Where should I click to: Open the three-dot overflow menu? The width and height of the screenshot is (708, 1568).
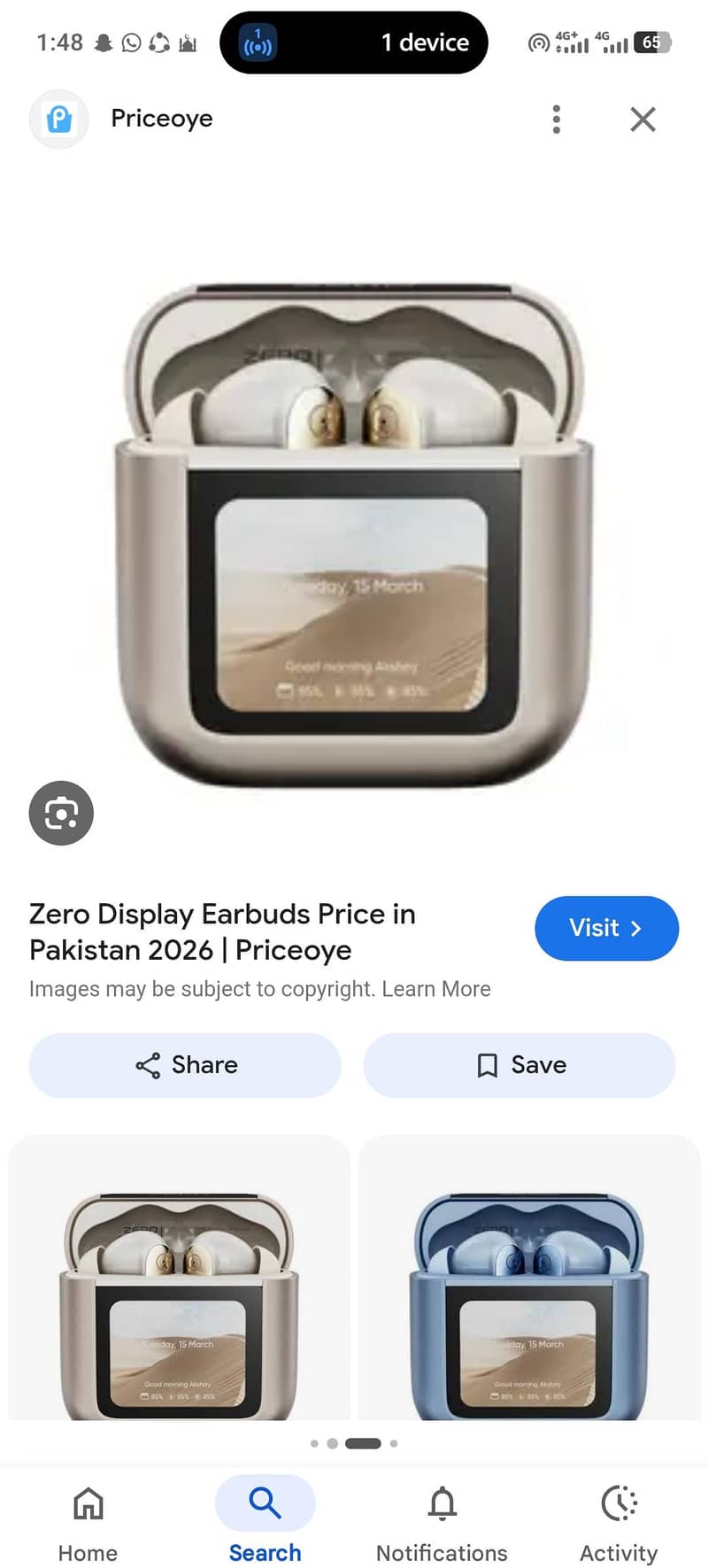pos(556,119)
